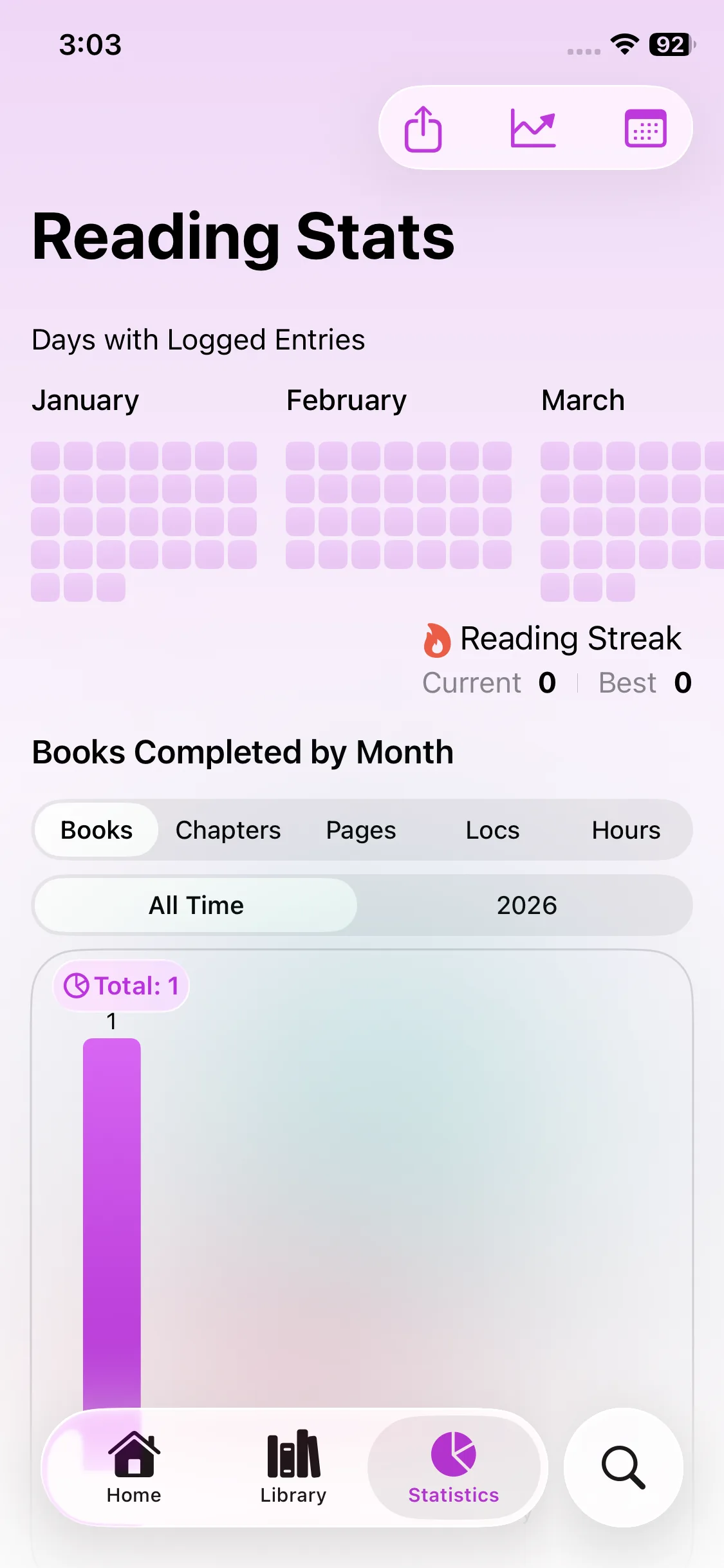Open the calendar view icon
The image size is (724, 1568).
645,129
